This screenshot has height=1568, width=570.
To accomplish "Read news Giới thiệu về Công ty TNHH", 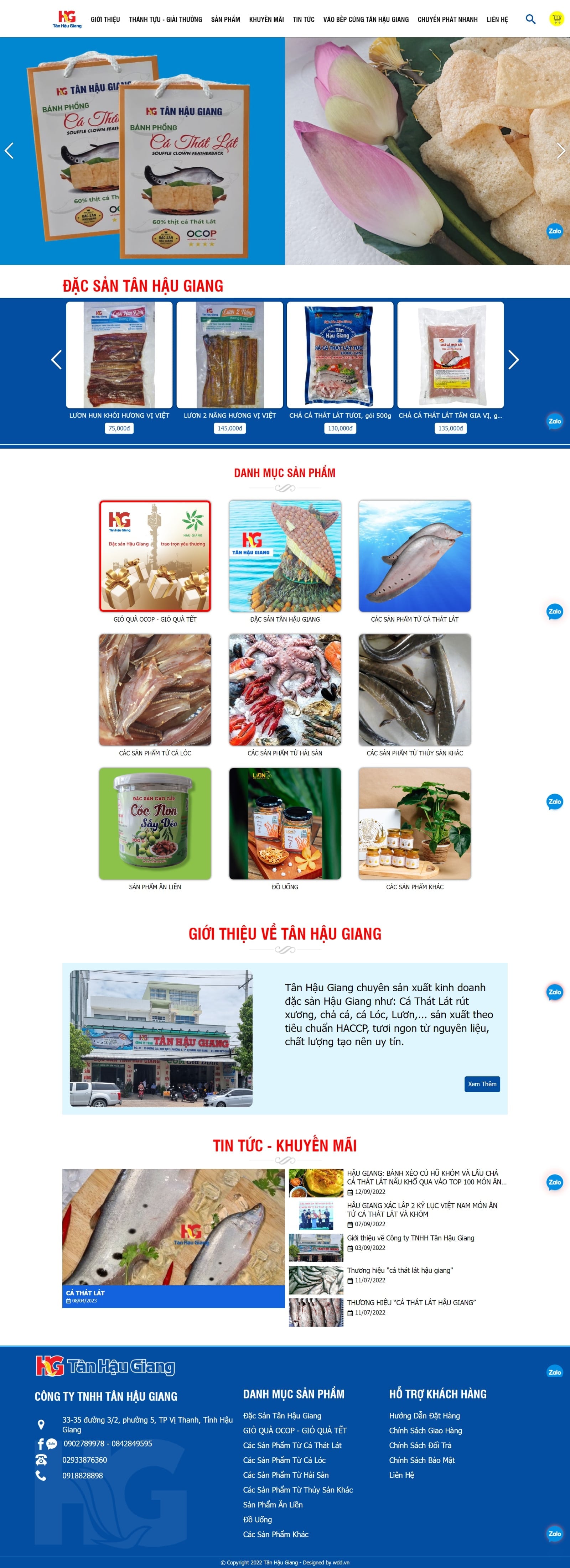I will [x=410, y=1238].
